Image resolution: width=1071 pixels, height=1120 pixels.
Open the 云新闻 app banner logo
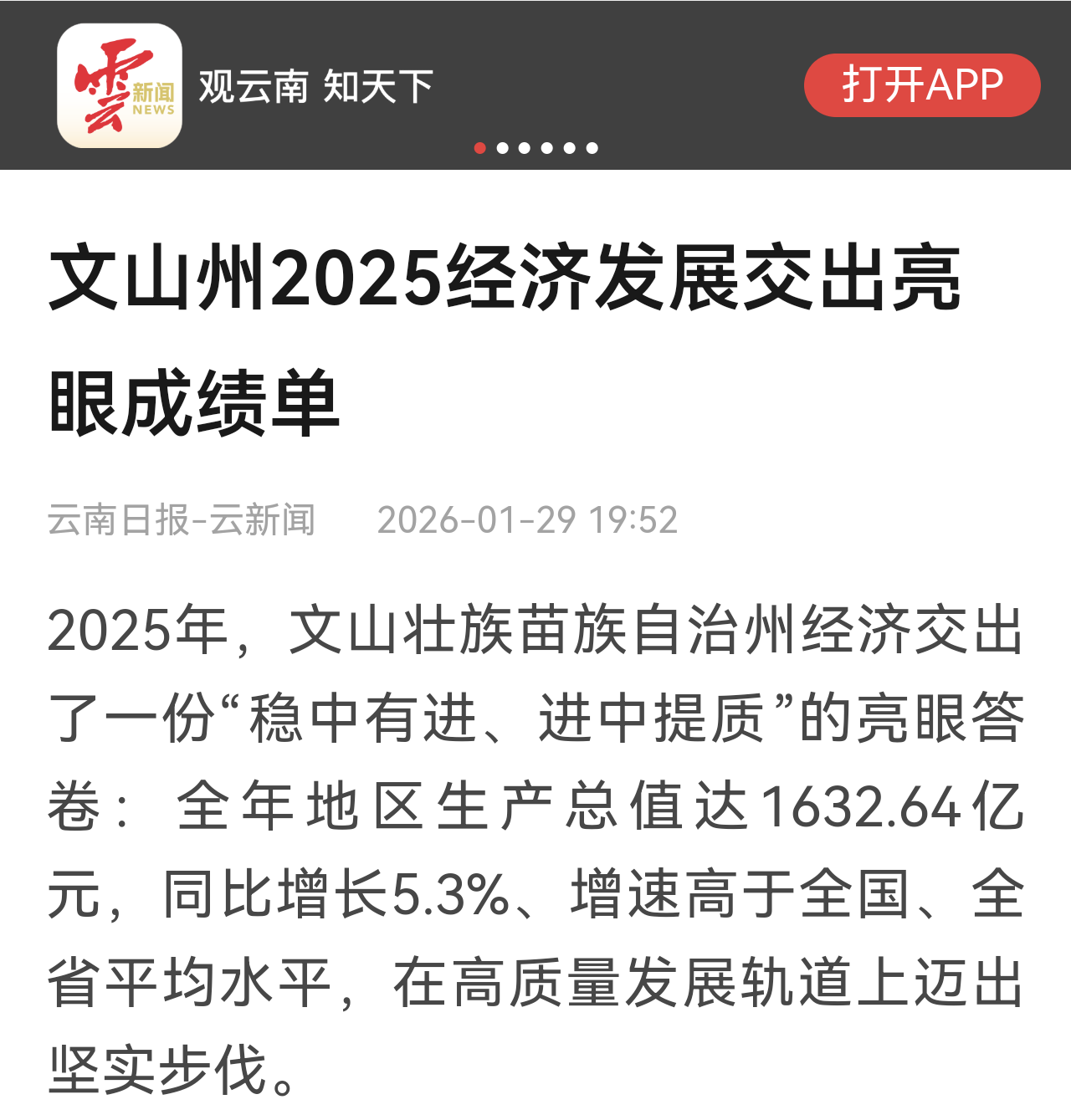pos(120,85)
